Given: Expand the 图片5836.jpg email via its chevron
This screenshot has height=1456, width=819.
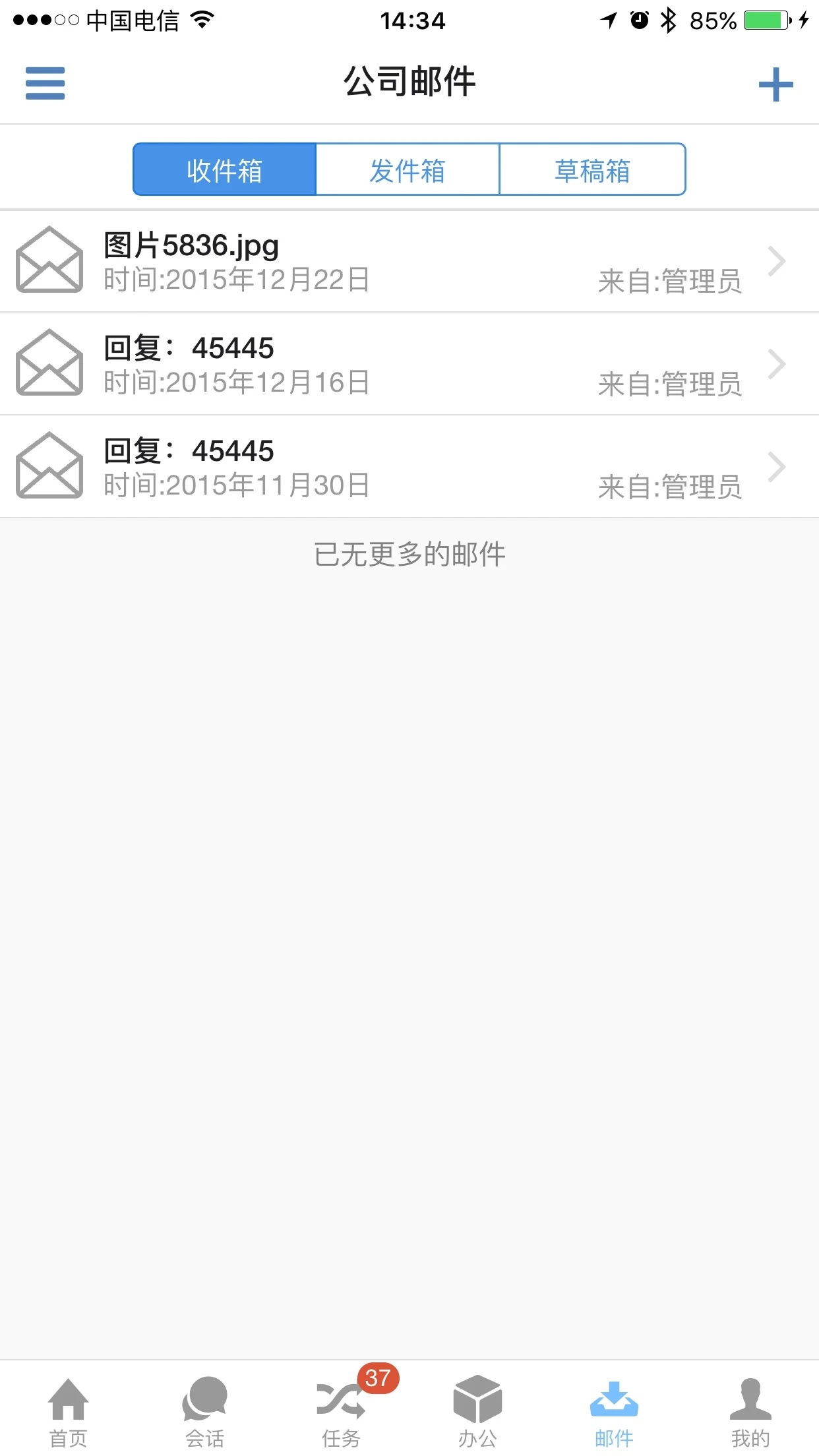Looking at the screenshot, I should click(x=776, y=261).
